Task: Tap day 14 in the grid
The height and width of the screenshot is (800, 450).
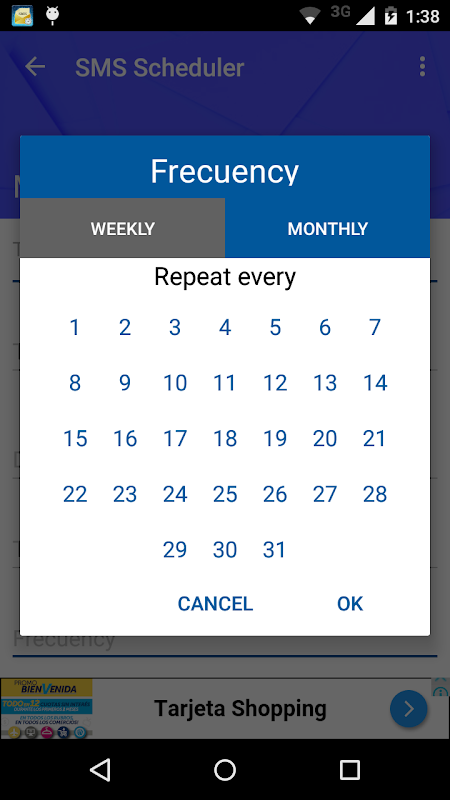Action: pyautogui.click(x=375, y=383)
